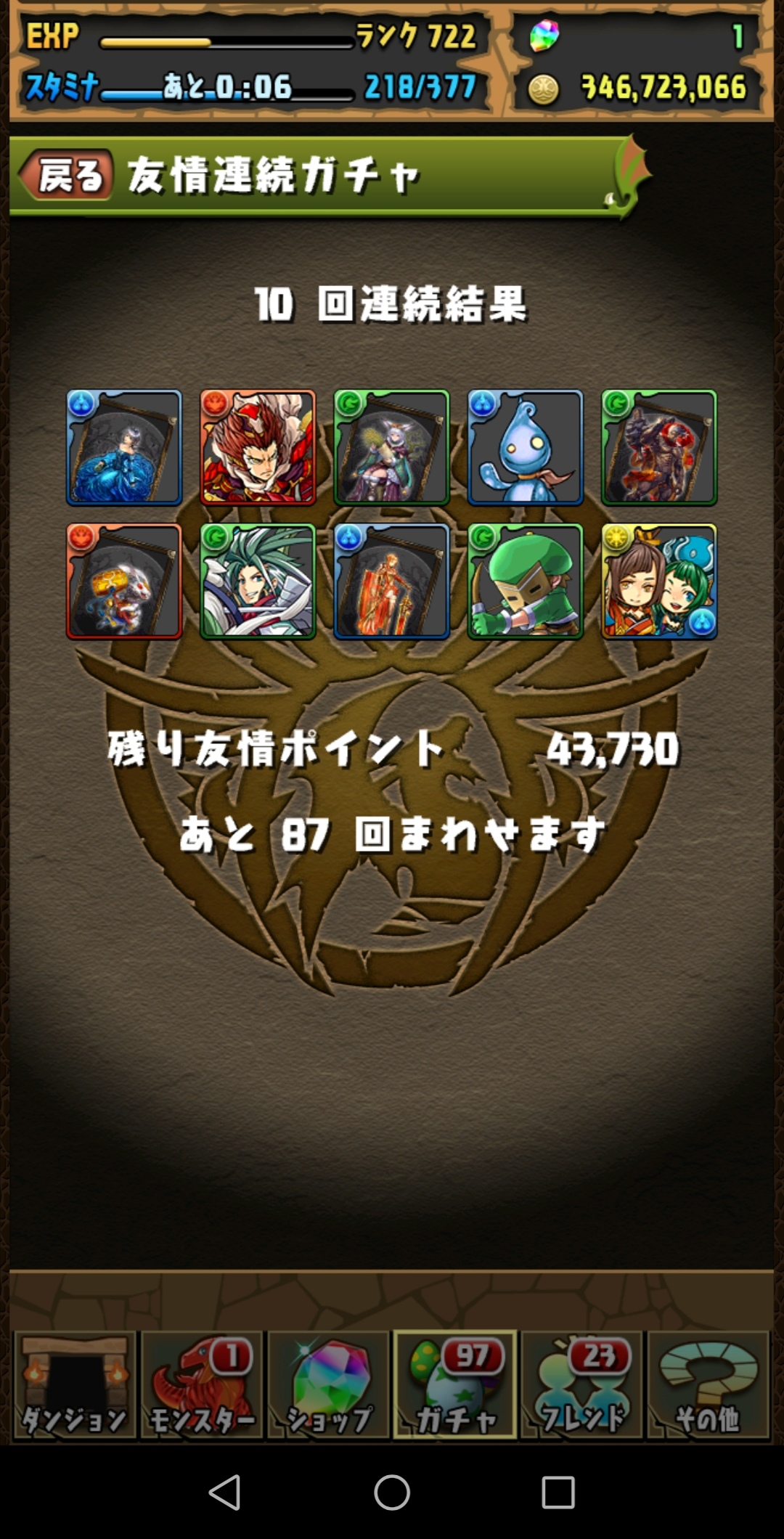Switch to the モンスター tab
The height and width of the screenshot is (1539, 784).
pyautogui.click(x=202, y=1384)
